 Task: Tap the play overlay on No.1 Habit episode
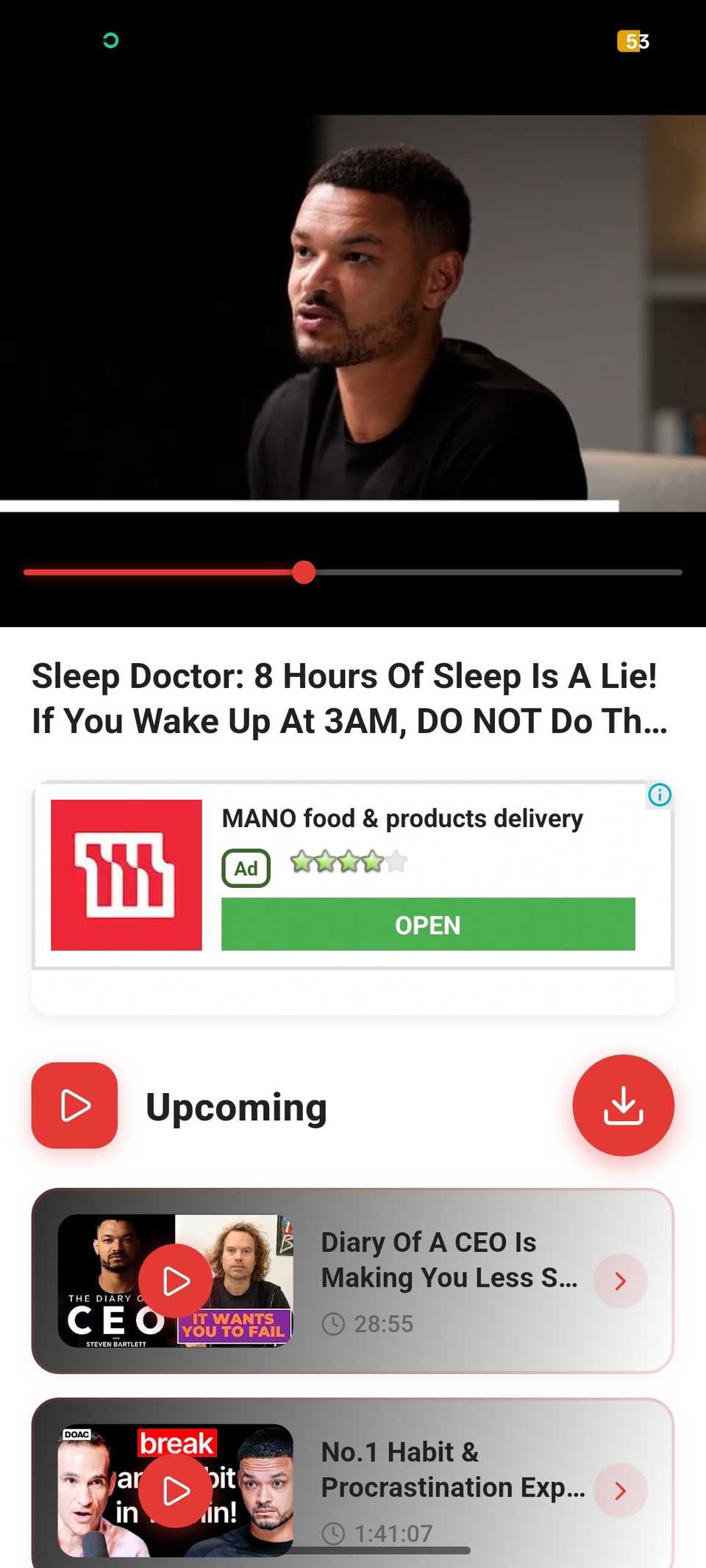point(175,1490)
